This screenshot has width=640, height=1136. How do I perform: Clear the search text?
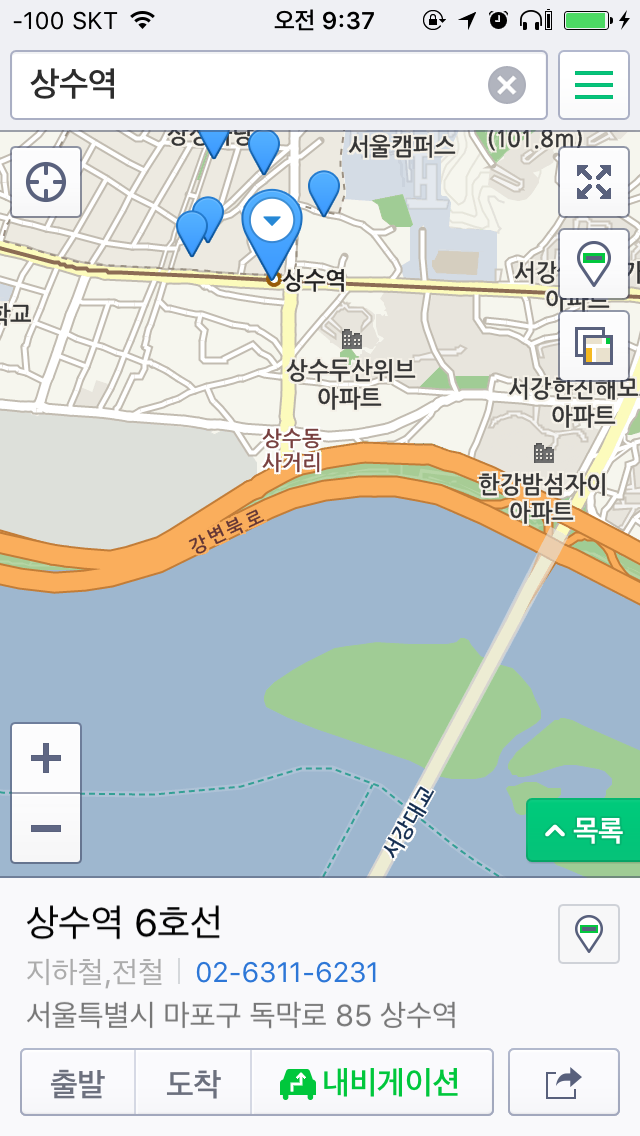click(507, 85)
